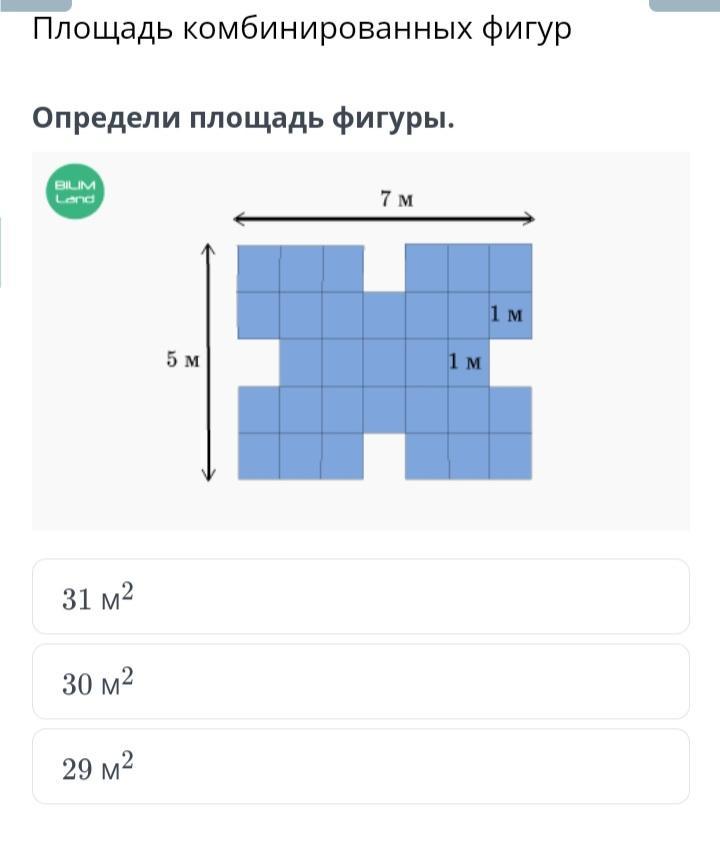Image resolution: width=720 pixels, height=860 pixels.
Task: Choose the 30 м² answer option
Action: click(x=360, y=682)
